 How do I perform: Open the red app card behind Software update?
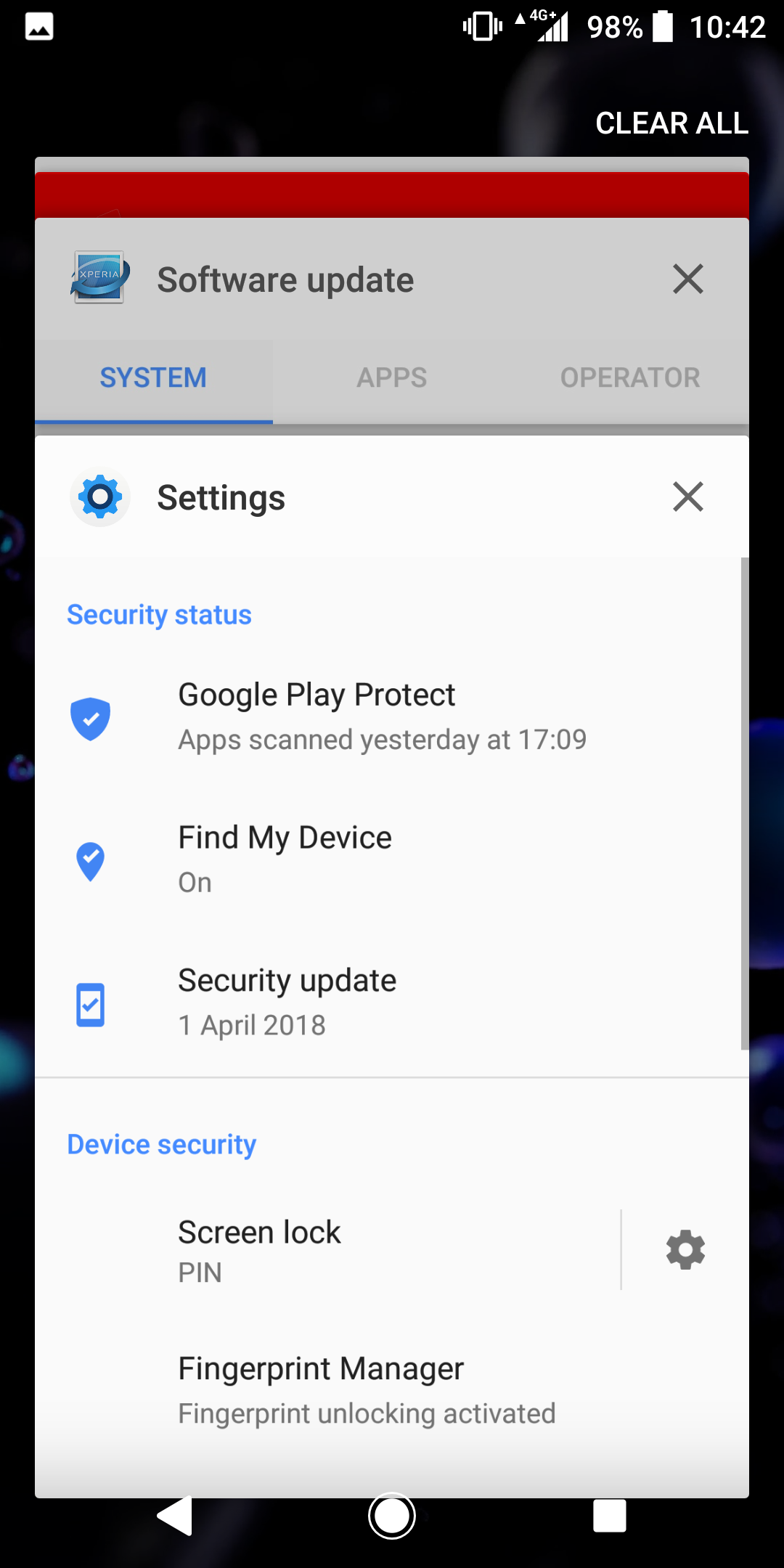392,195
